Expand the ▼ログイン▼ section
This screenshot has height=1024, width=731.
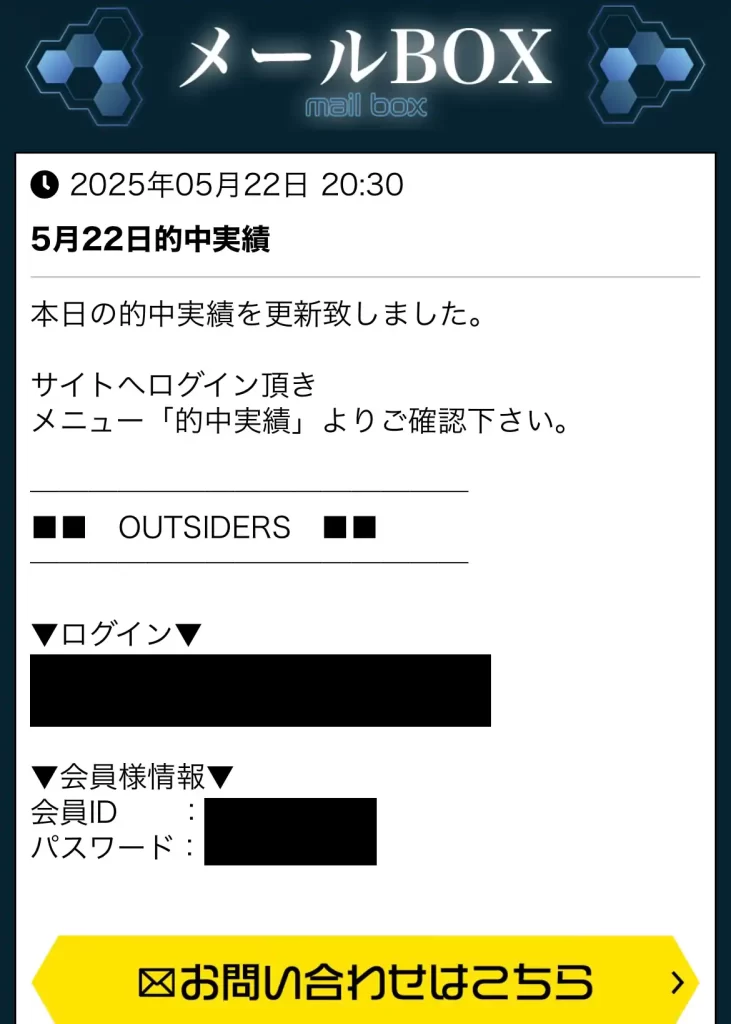coord(115,632)
